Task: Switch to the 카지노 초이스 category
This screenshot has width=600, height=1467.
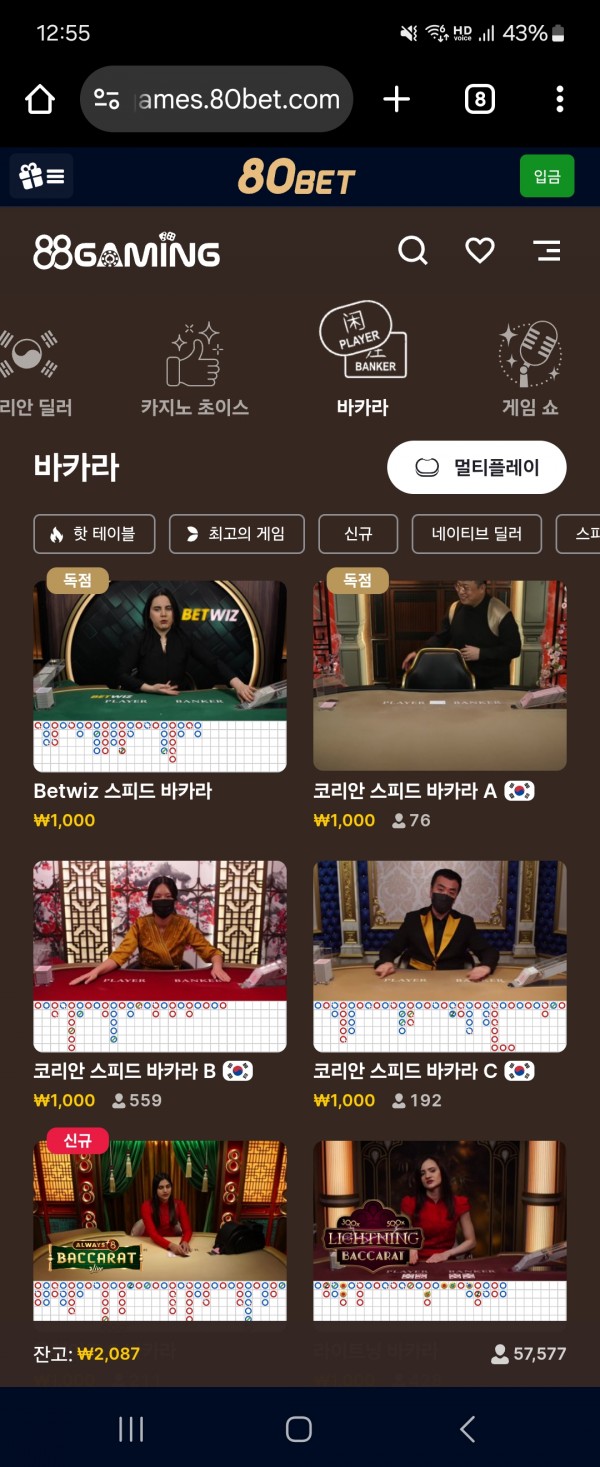Action: 194,370
